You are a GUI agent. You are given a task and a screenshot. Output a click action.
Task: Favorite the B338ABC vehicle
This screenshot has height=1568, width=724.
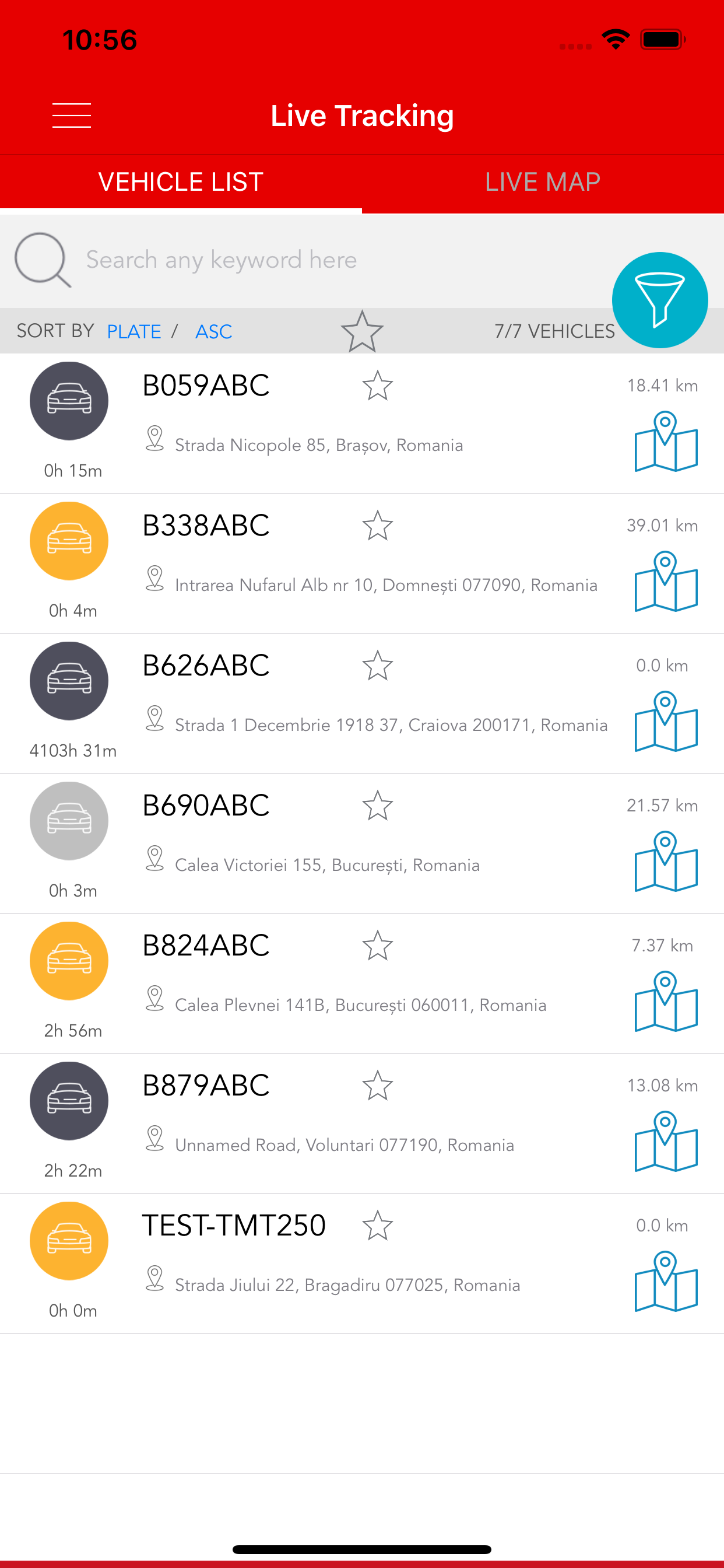point(378,526)
